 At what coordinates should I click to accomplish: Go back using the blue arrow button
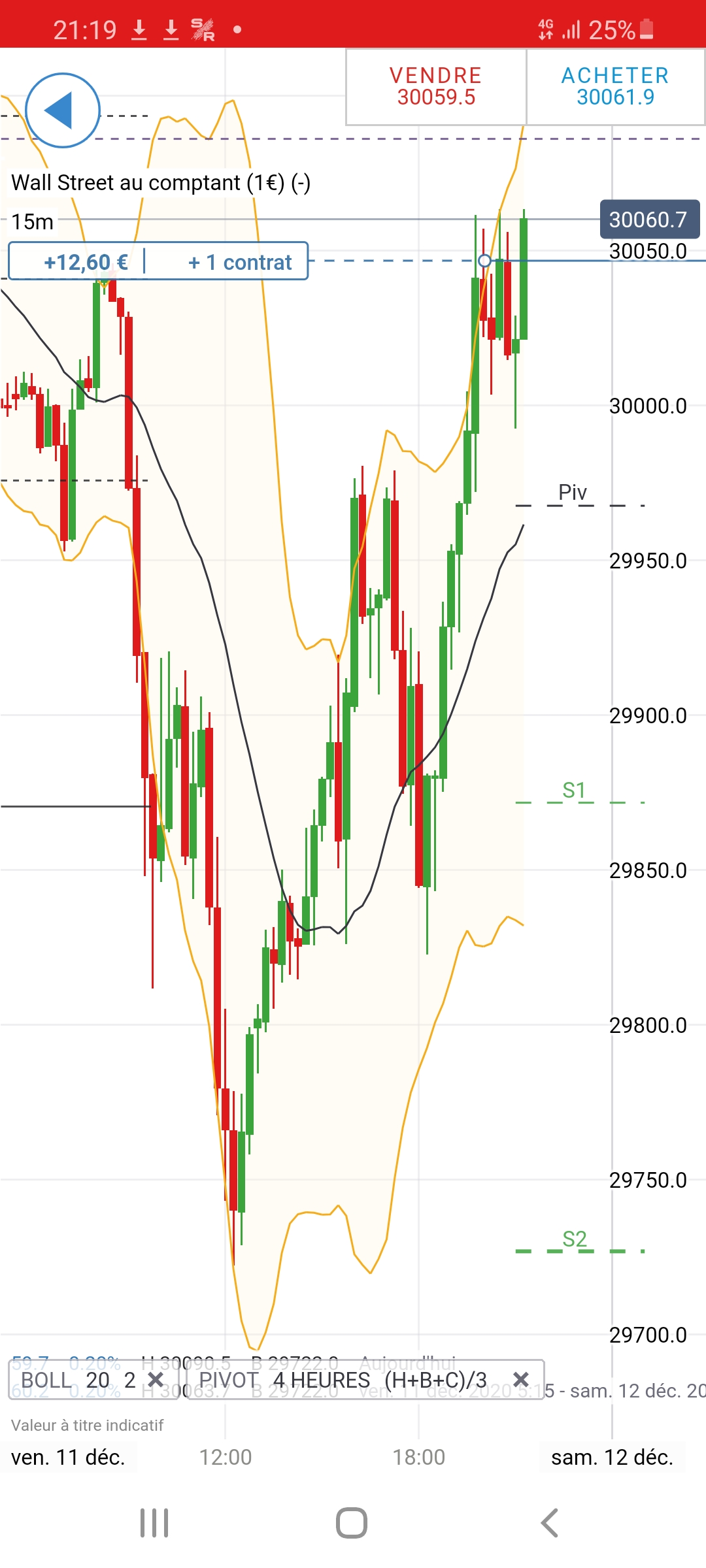coord(62,110)
